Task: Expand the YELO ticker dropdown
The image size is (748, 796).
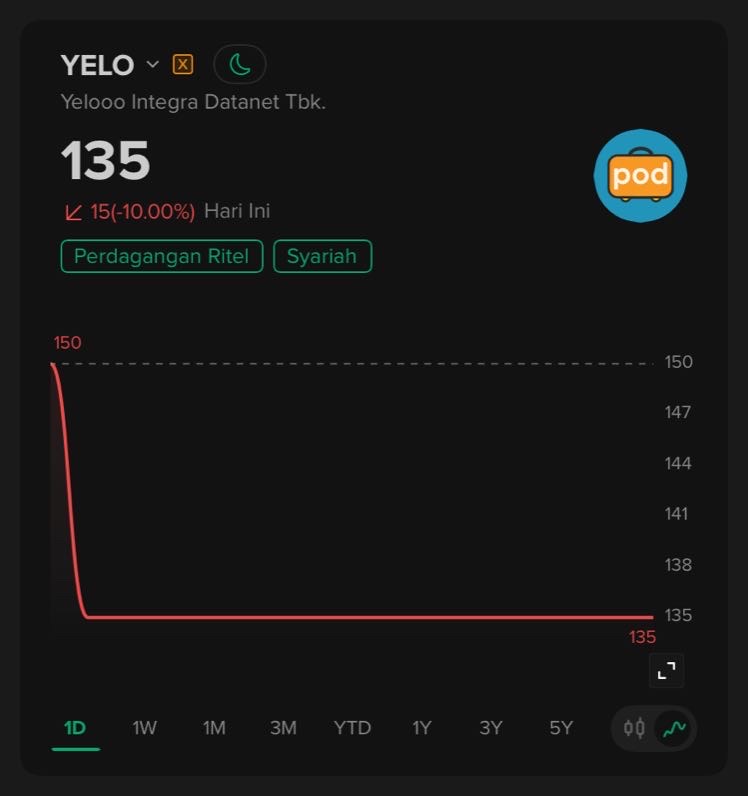Action: [152, 65]
